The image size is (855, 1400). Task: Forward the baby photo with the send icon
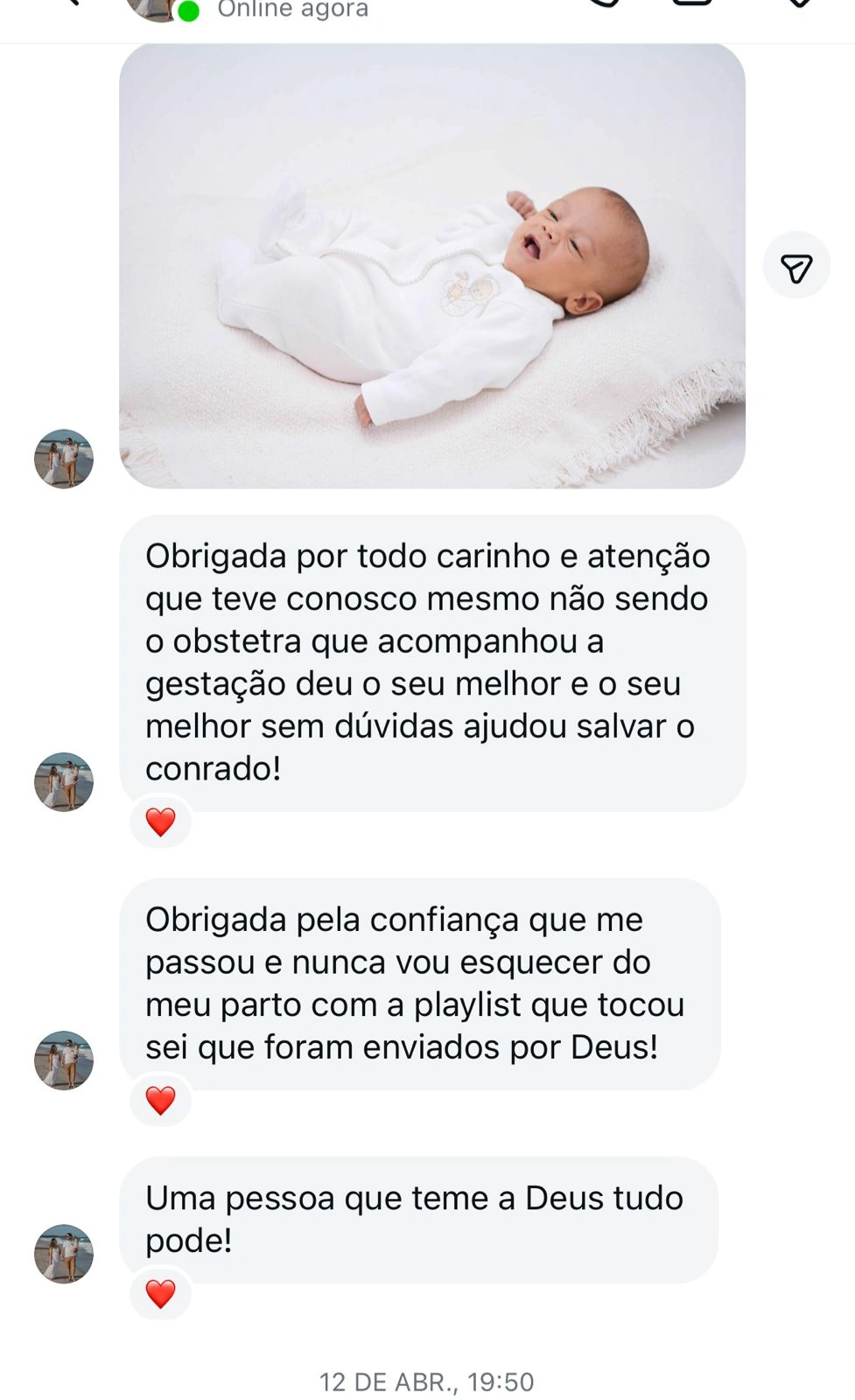[x=796, y=266]
